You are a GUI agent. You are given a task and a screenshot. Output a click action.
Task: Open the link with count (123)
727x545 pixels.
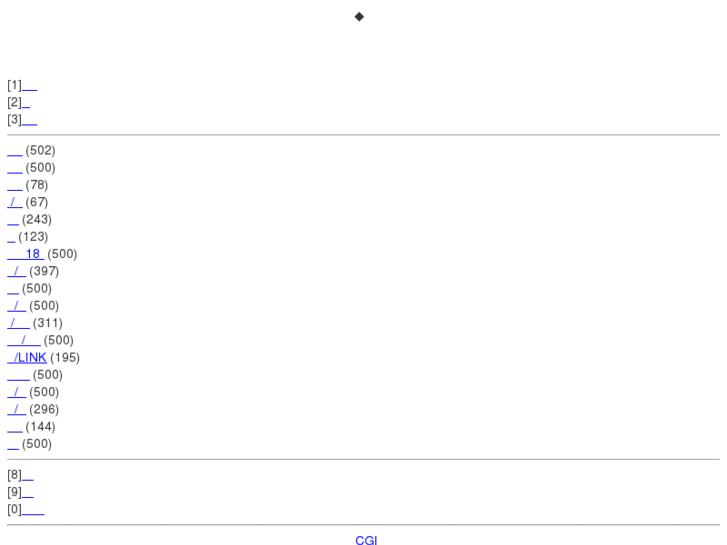coord(11,237)
